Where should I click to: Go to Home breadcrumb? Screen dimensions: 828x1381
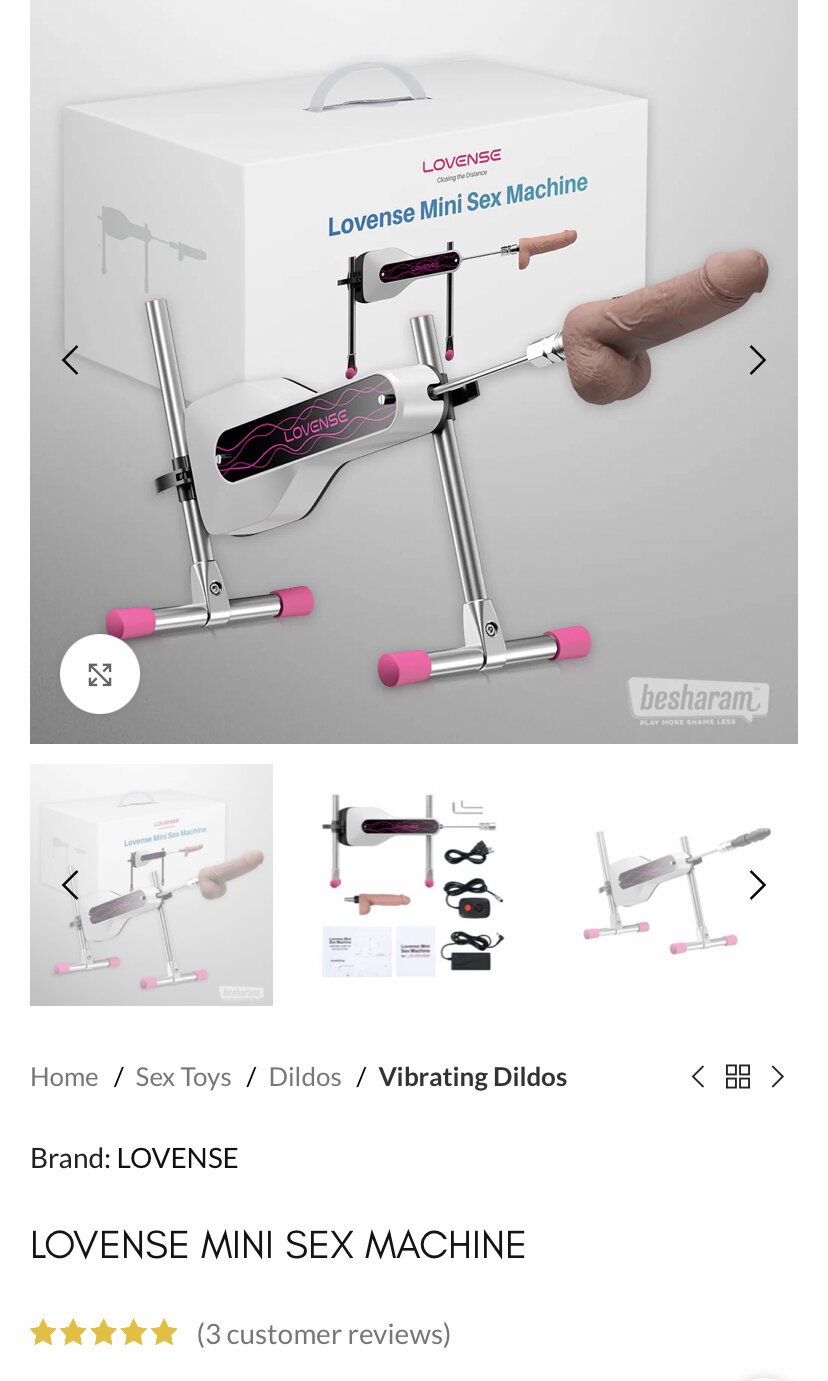click(x=64, y=1077)
